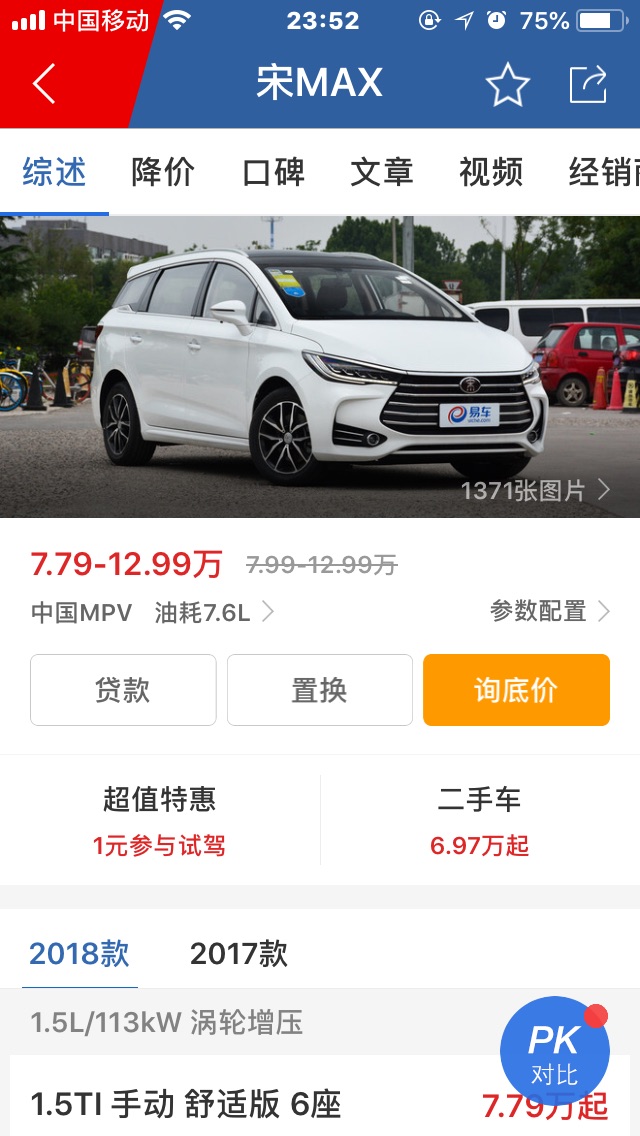Open the PK 对比 compare button
The image size is (640, 1136).
[x=554, y=1052]
